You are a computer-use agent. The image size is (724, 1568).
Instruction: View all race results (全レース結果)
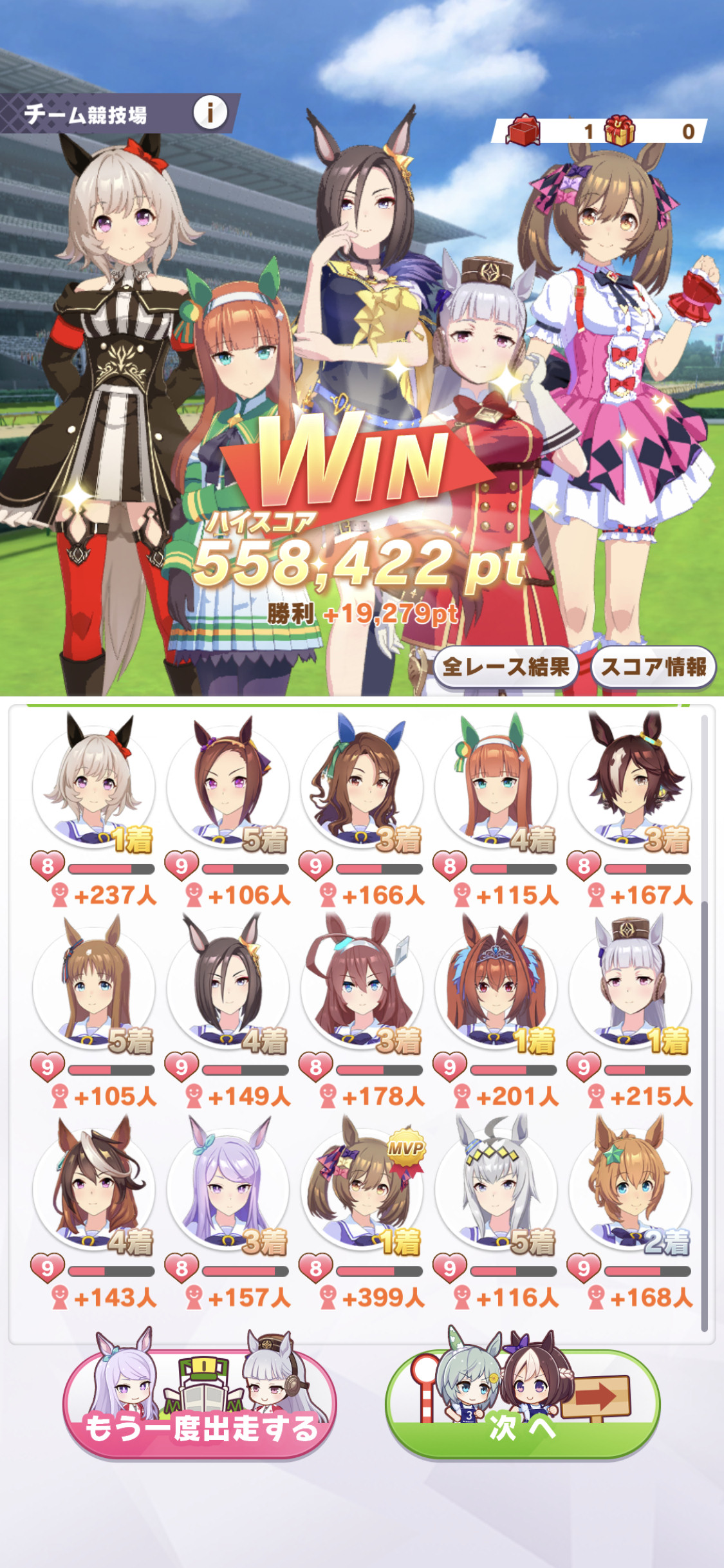tap(506, 667)
